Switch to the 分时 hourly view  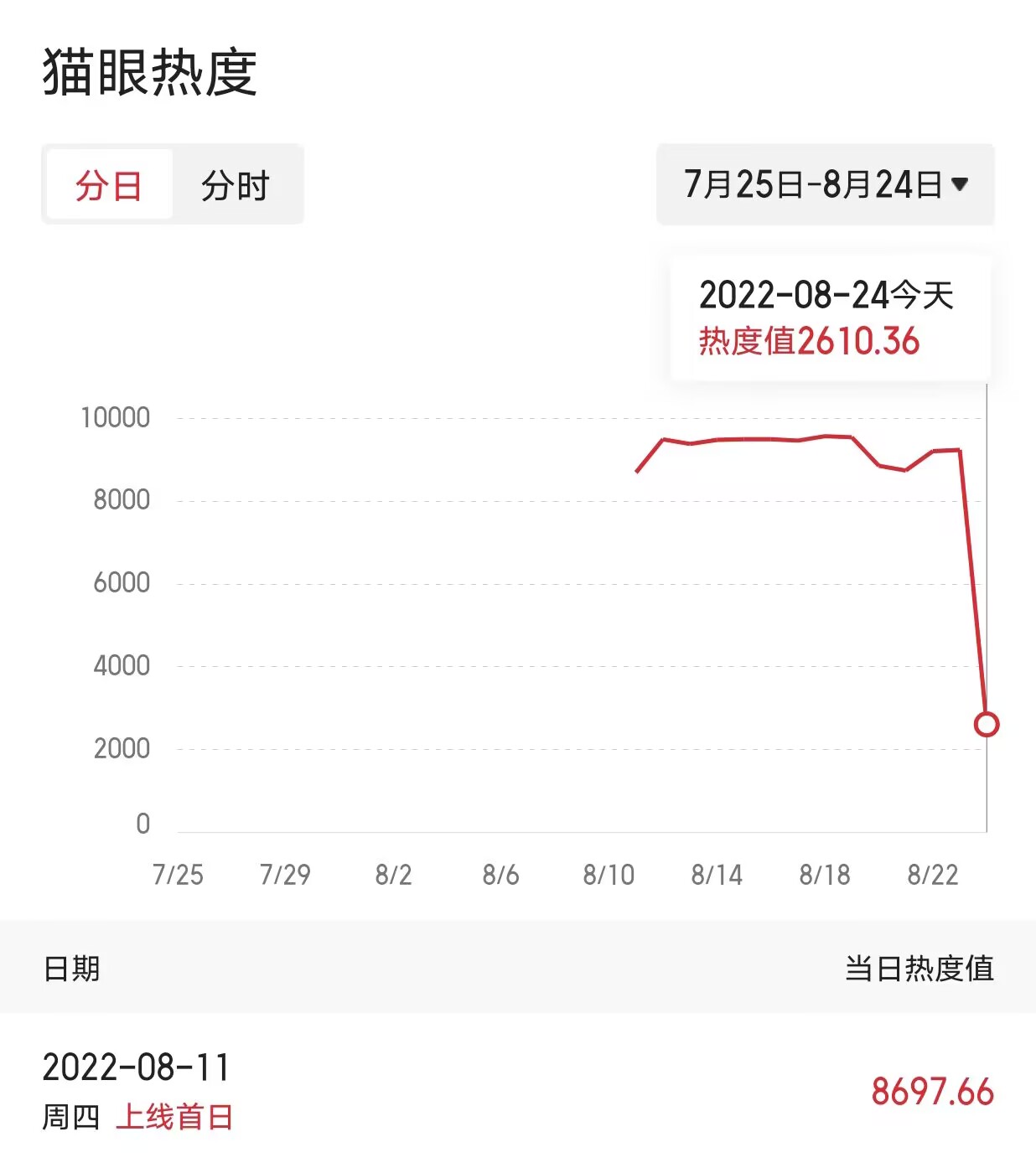236,185
